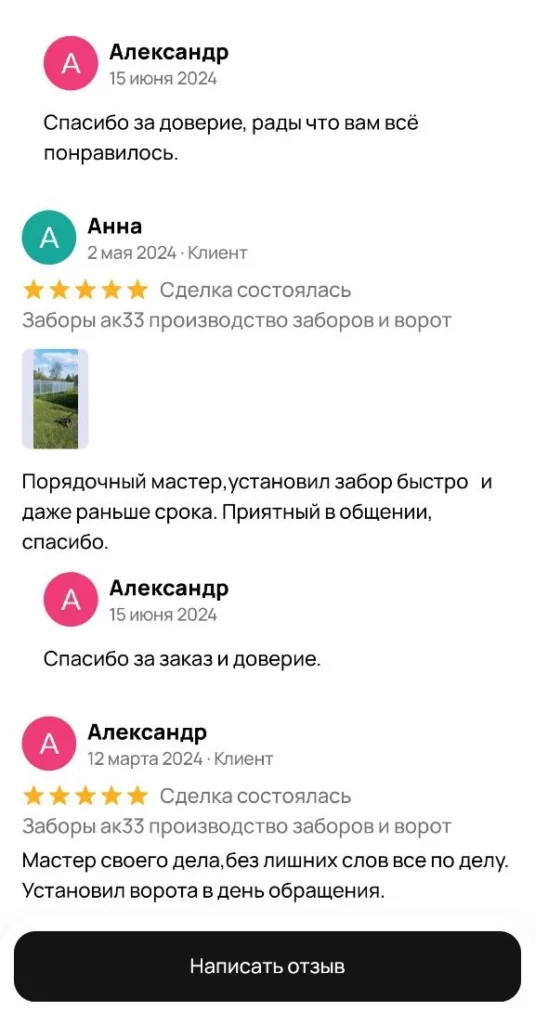Open the fence photo in Анна's review
Image resolution: width=535 pixels, height=1024 pixels.
click(x=56, y=399)
